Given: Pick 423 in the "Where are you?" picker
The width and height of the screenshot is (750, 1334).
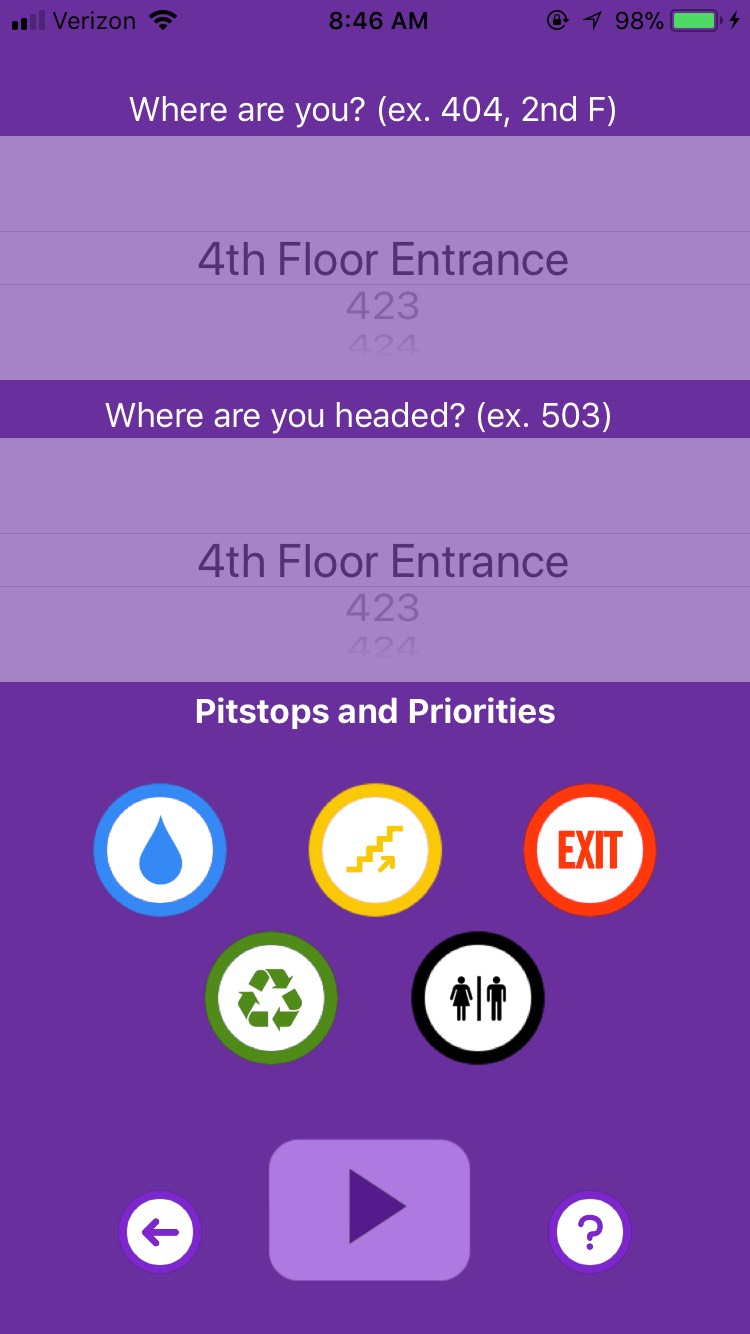Looking at the screenshot, I should click(383, 307).
